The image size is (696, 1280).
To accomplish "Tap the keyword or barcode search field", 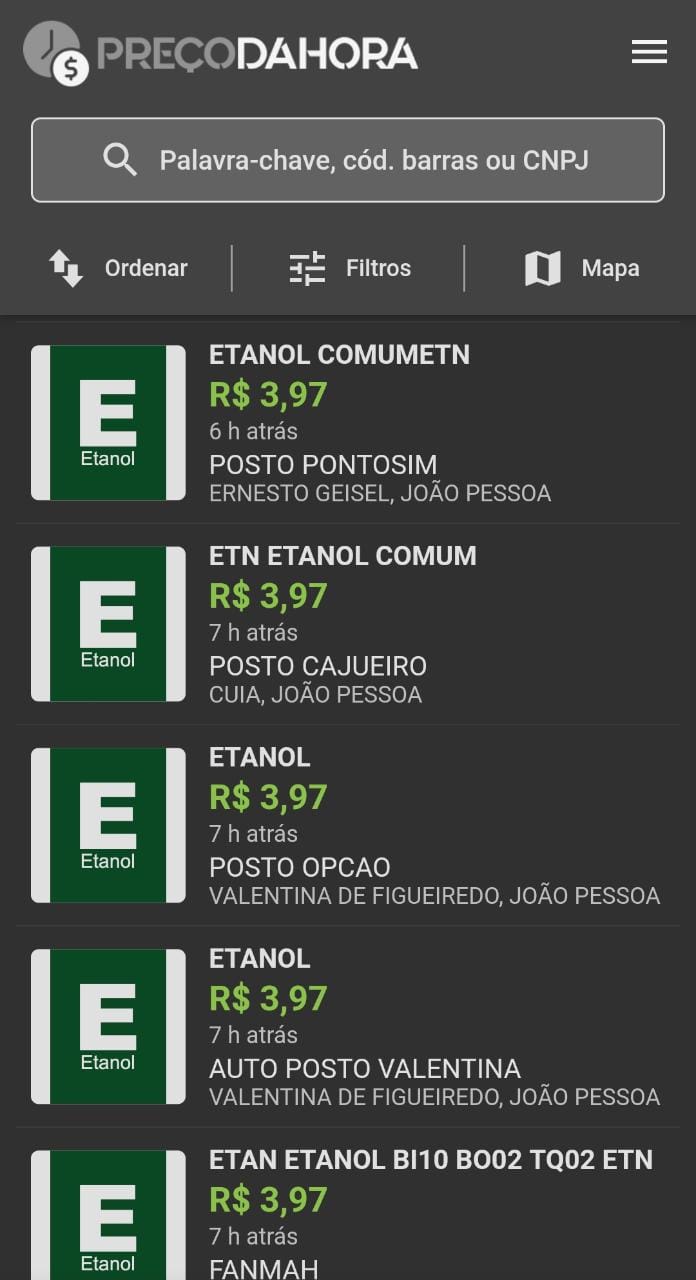I will [348, 160].
